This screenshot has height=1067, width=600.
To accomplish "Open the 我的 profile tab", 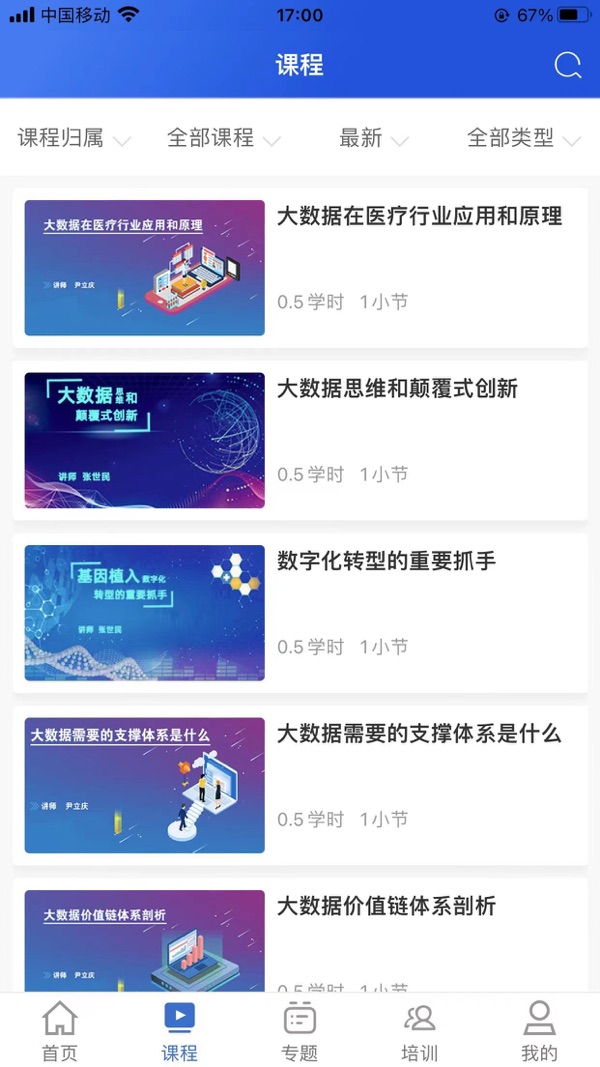I will tap(539, 1031).
